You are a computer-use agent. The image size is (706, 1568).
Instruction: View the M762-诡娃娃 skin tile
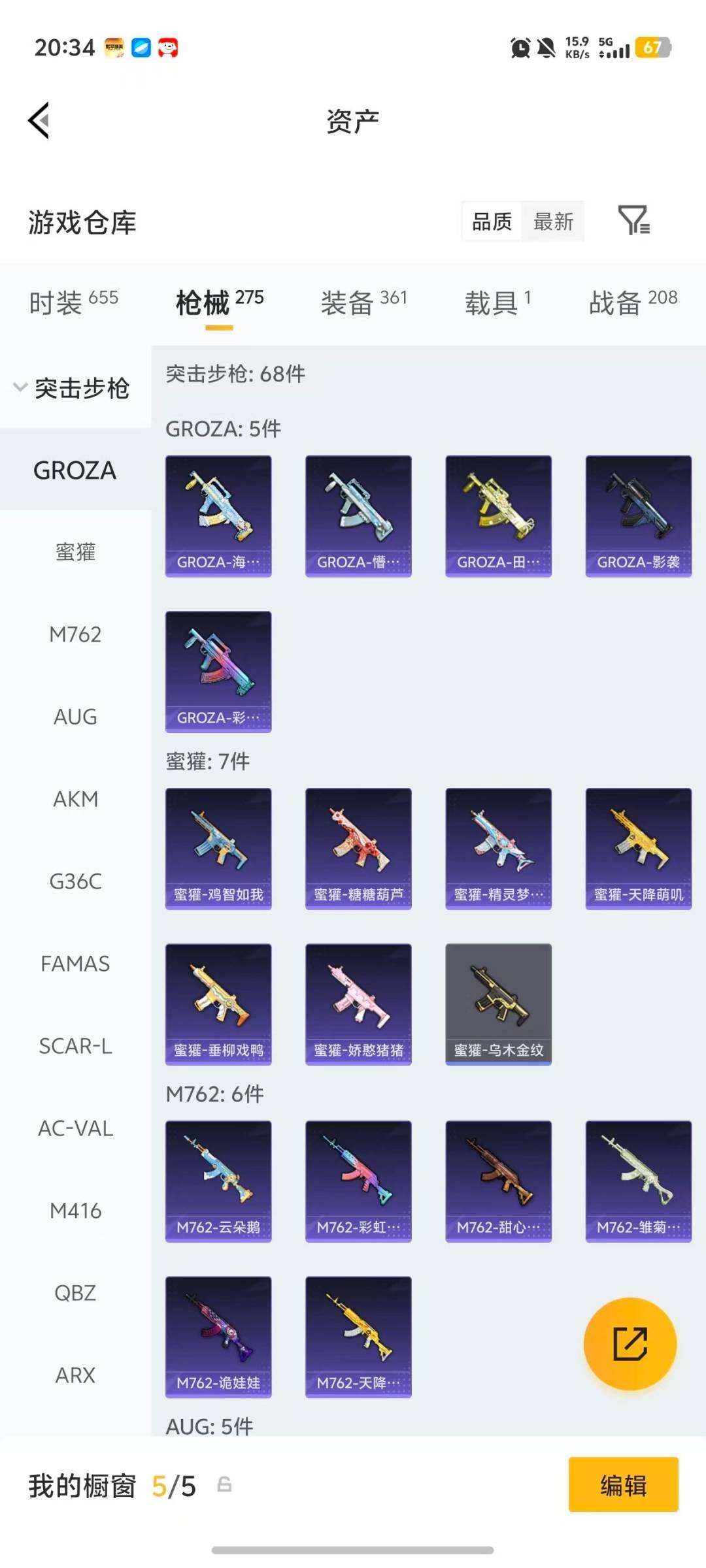click(218, 1336)
